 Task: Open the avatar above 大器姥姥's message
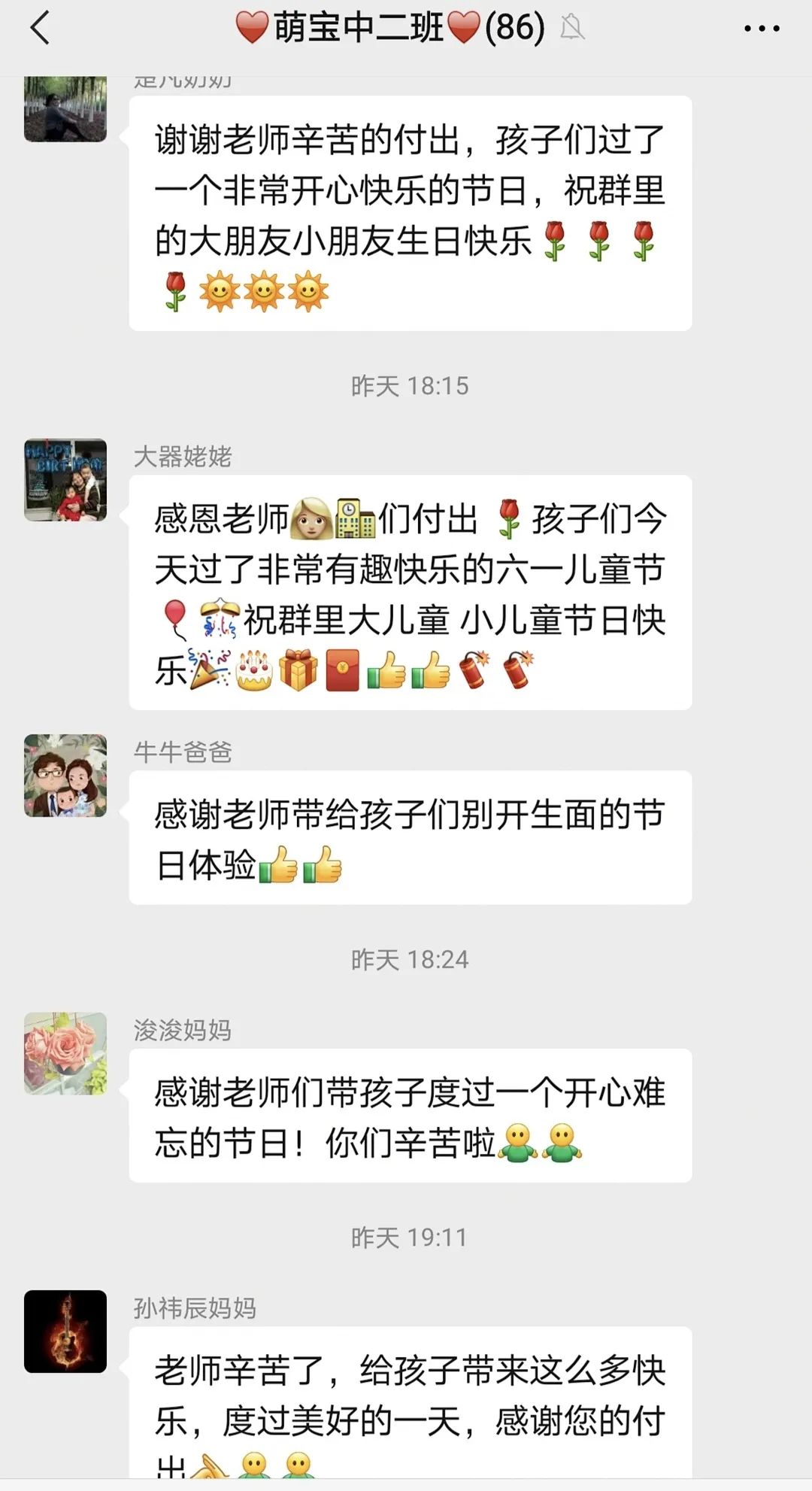coord(65,109)
